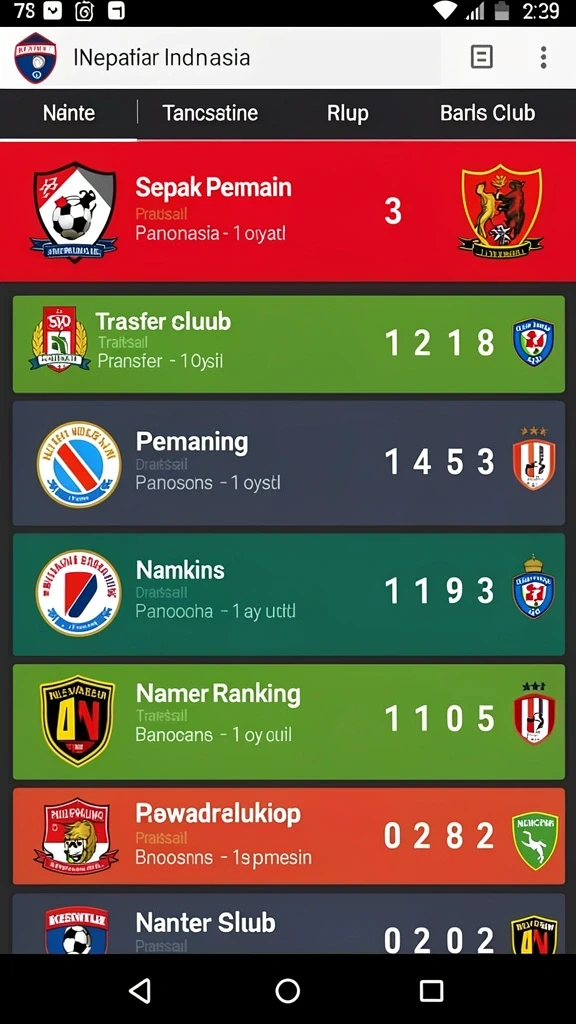Tap the system home button
The image size is (576, 1024).
coord(287,990)
